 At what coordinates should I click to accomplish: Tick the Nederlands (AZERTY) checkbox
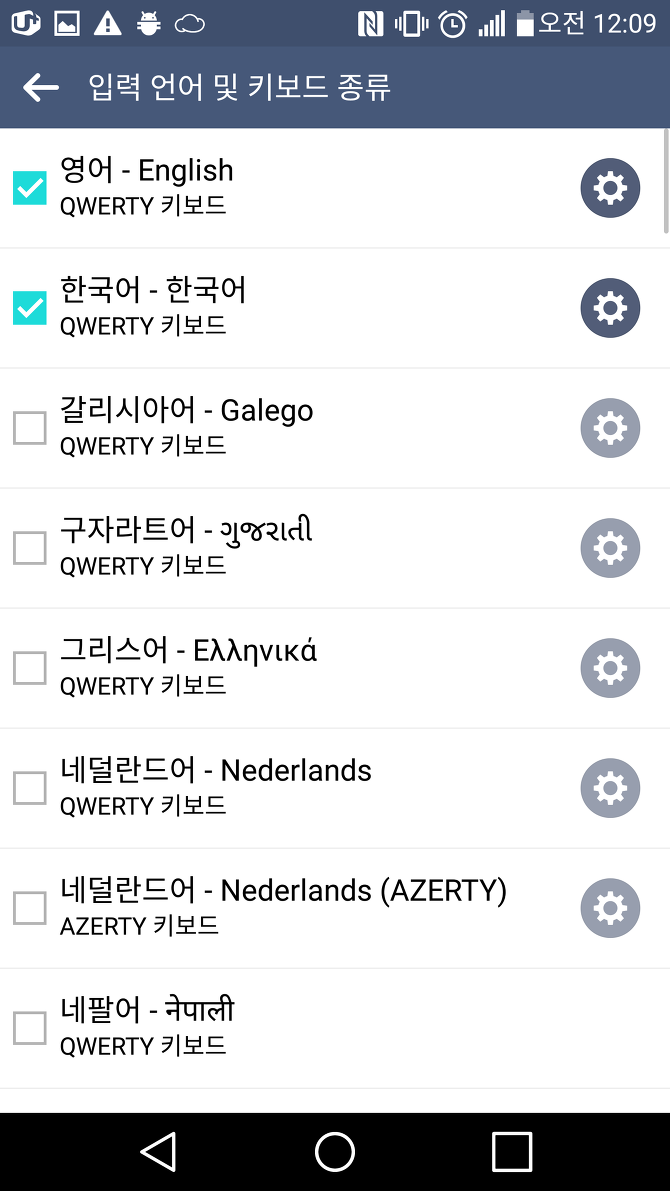(x=30, y=908)
